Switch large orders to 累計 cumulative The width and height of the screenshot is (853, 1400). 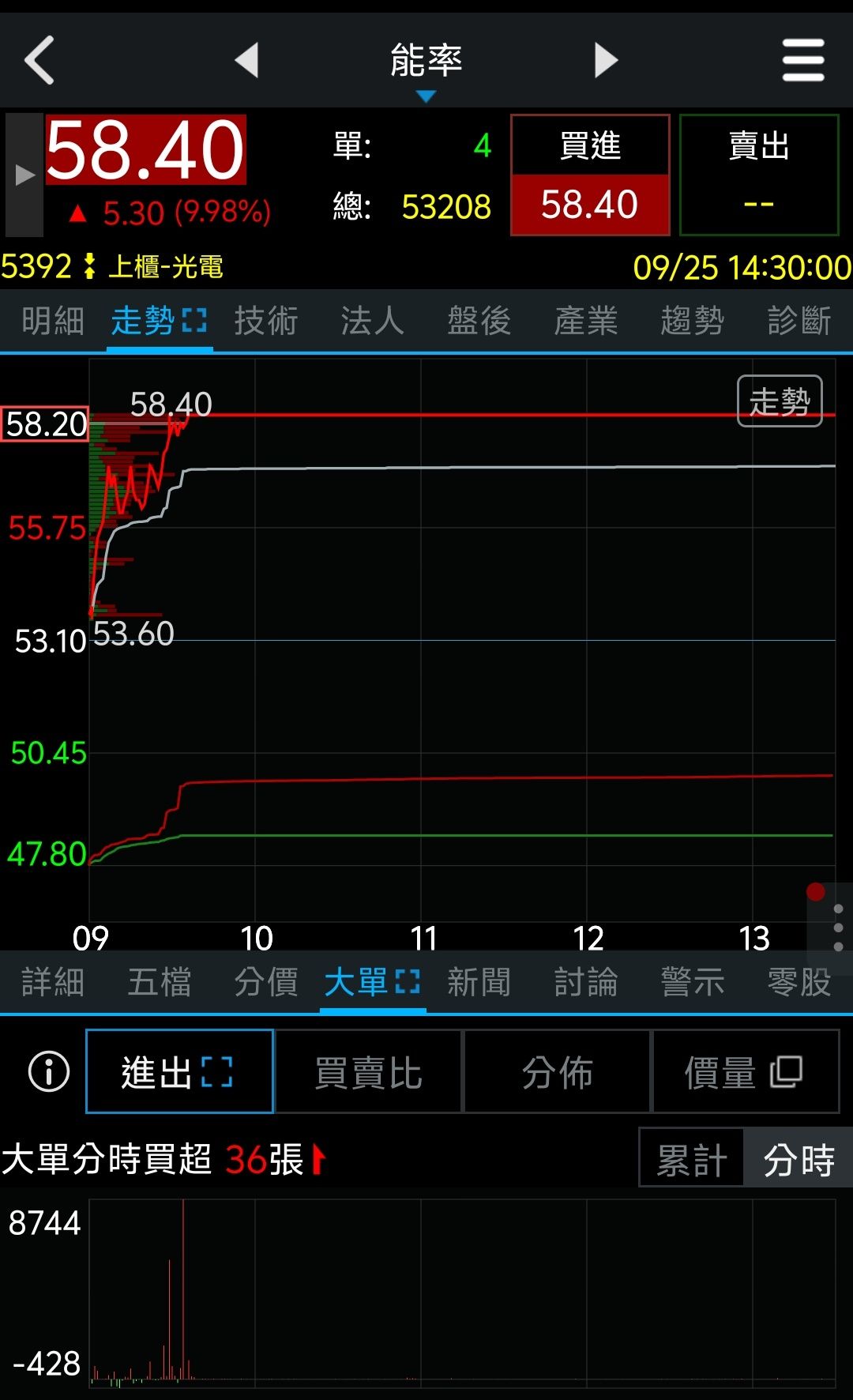tap(692, 1160)
